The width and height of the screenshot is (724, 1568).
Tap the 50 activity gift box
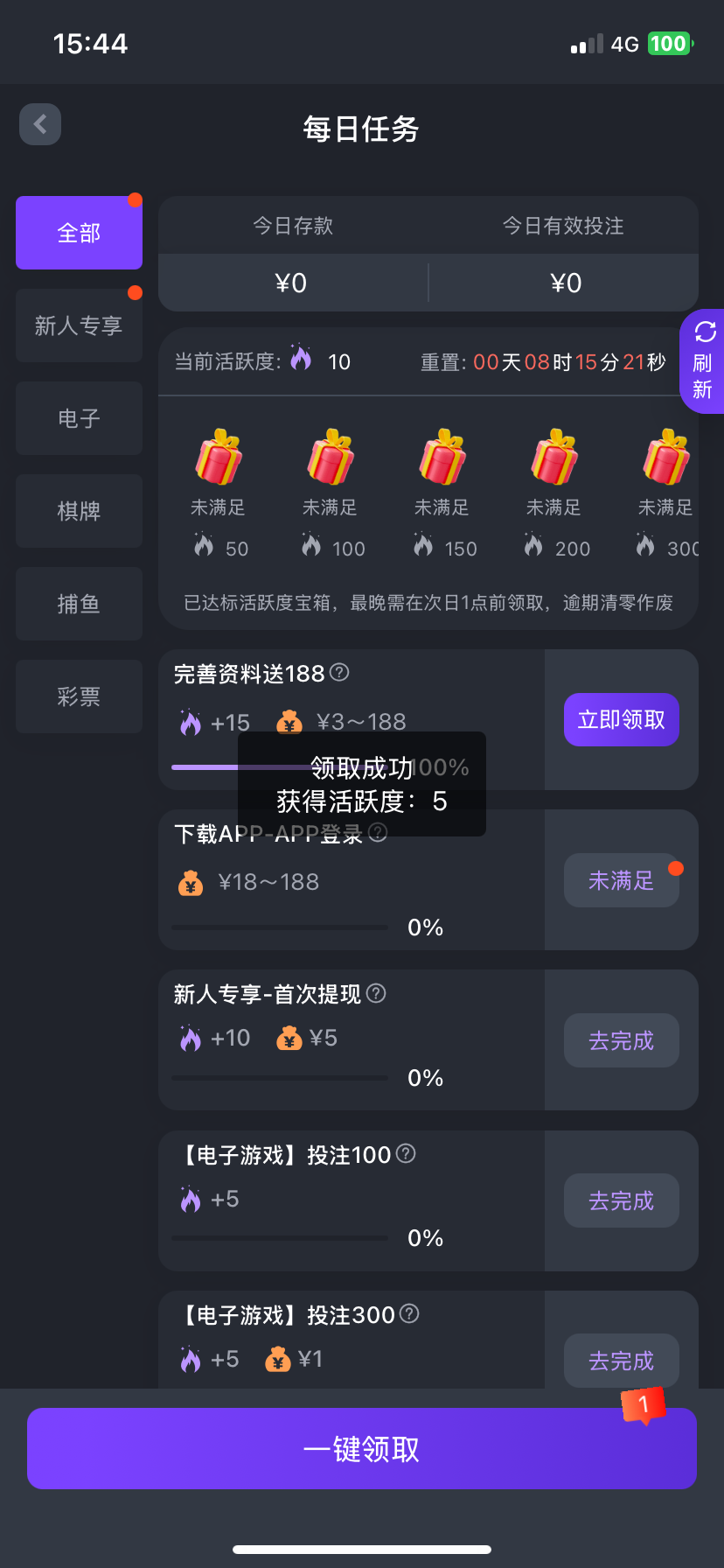[x=219, y=458]
